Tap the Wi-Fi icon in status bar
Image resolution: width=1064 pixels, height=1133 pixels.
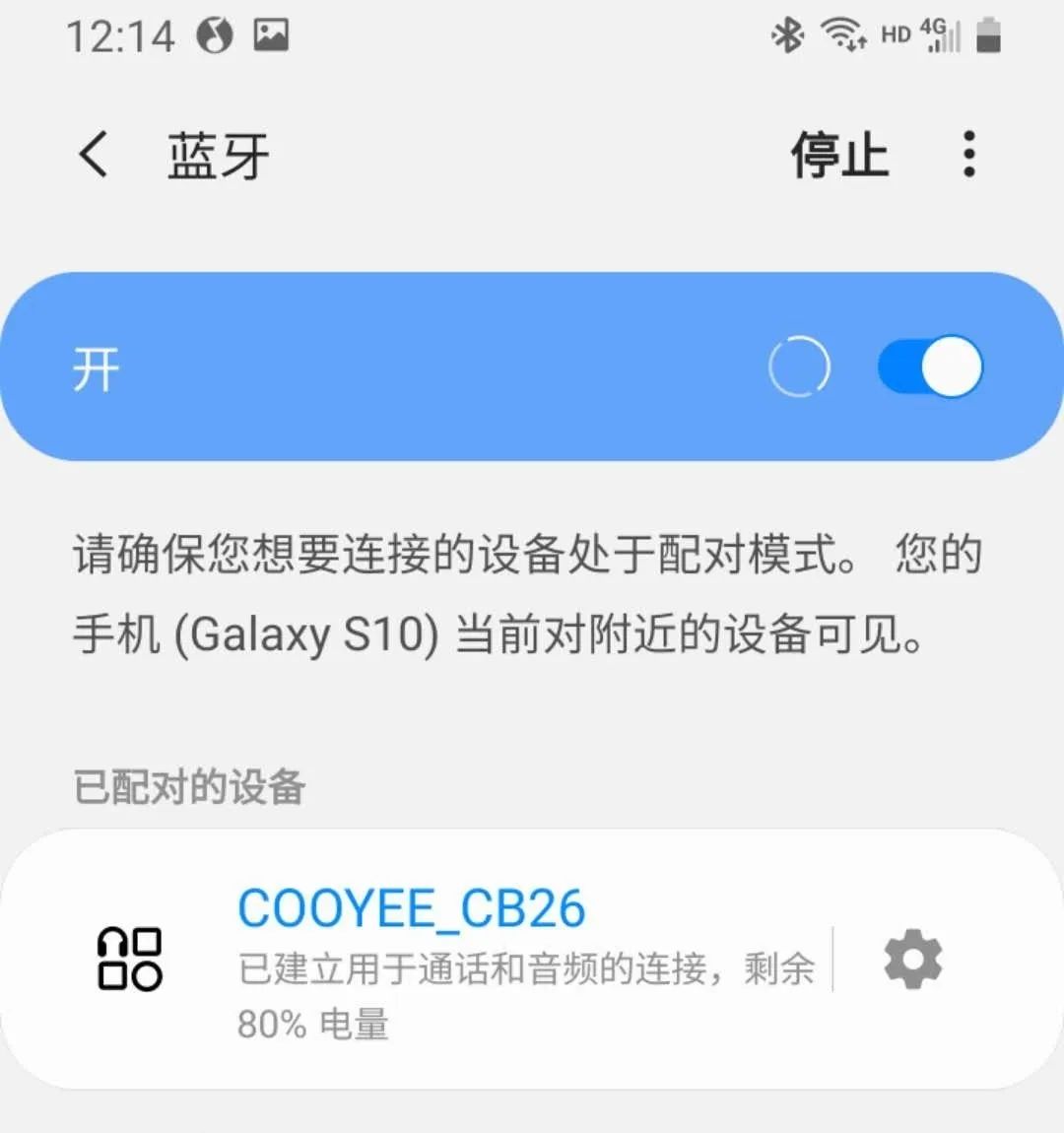[842, 34]
